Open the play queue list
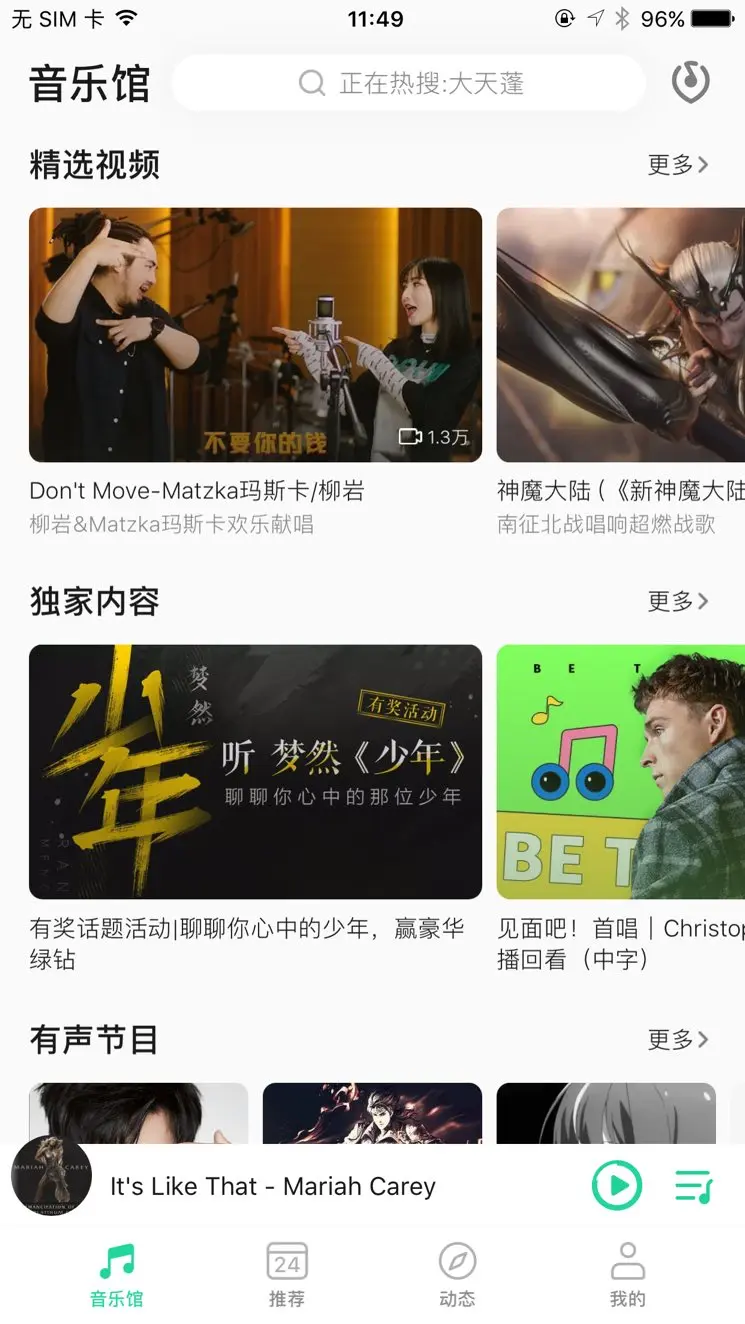 tap(693, 1187)
